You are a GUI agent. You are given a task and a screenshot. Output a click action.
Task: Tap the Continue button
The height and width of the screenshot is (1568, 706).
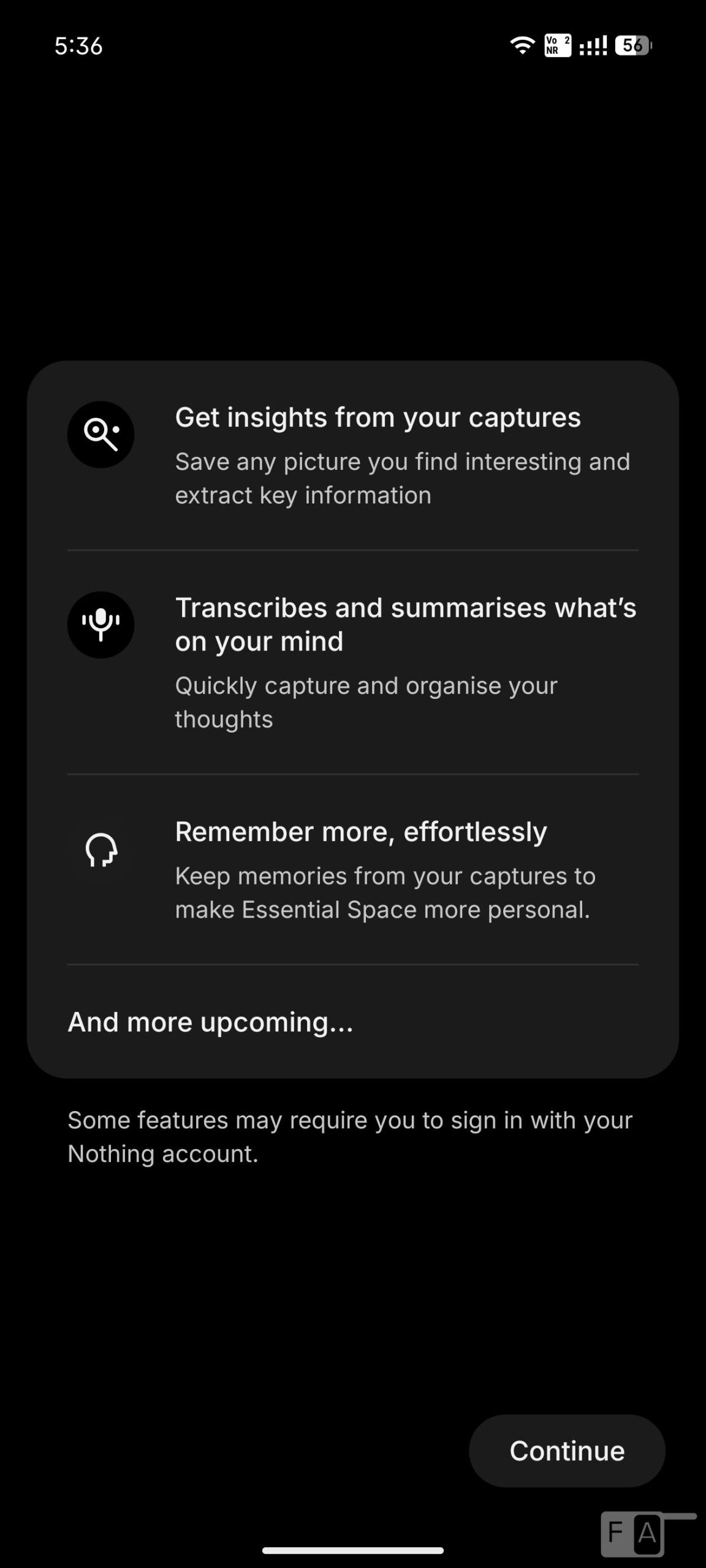click(x=567, y=1451)
